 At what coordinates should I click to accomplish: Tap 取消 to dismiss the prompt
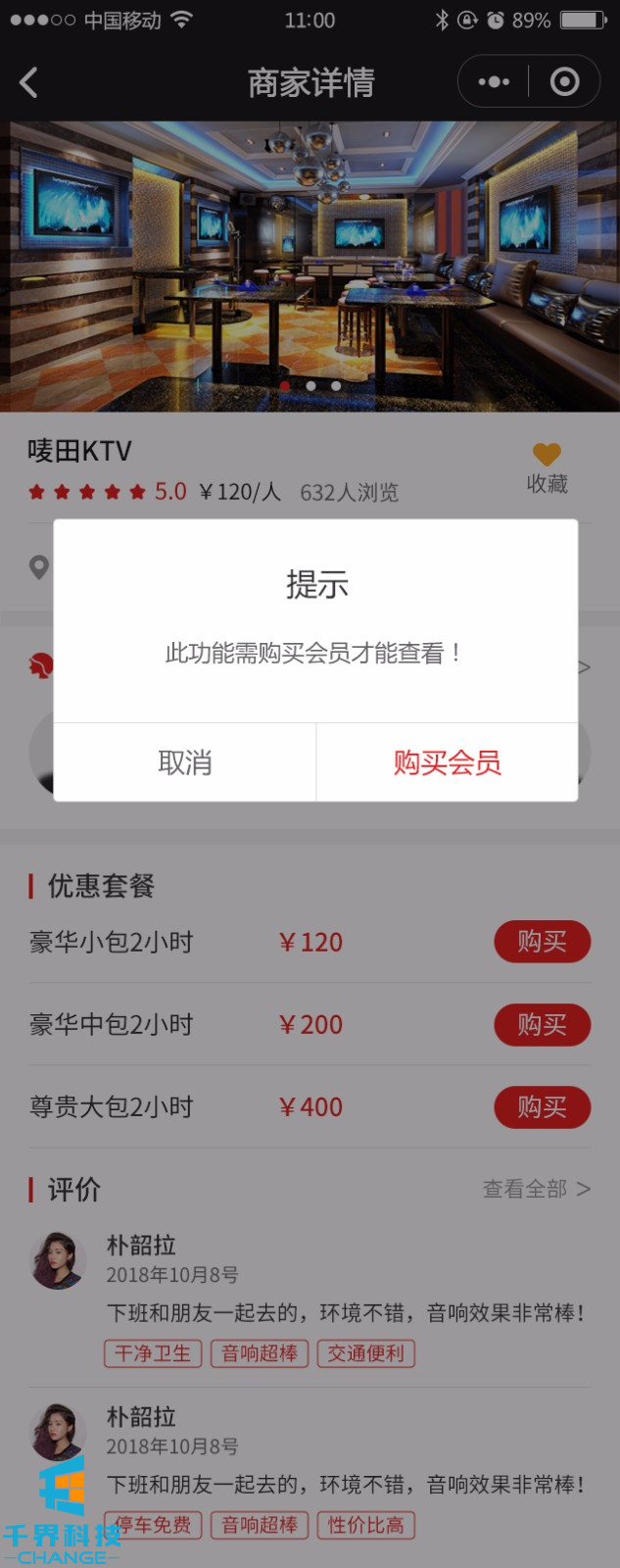click(x=184, y=762)
